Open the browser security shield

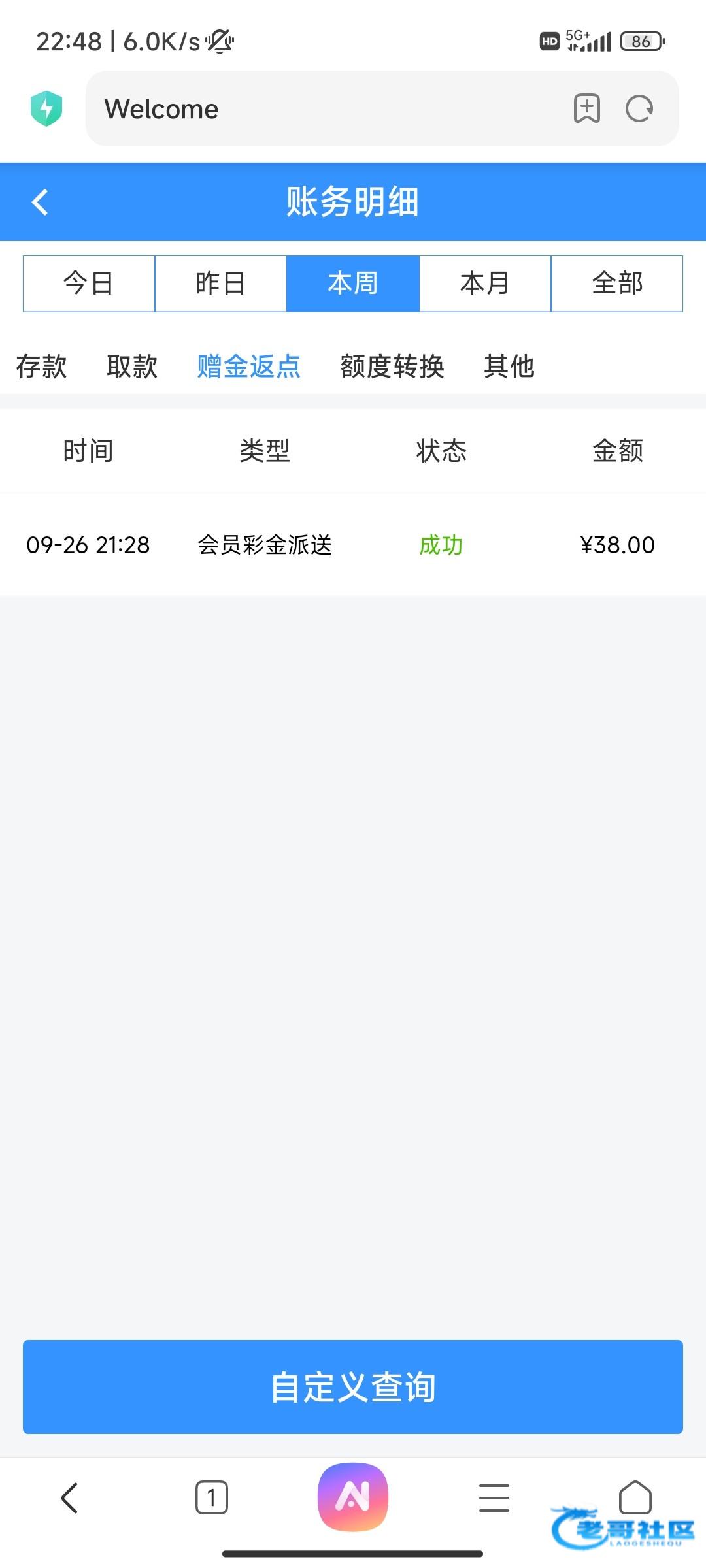(46, 108)
